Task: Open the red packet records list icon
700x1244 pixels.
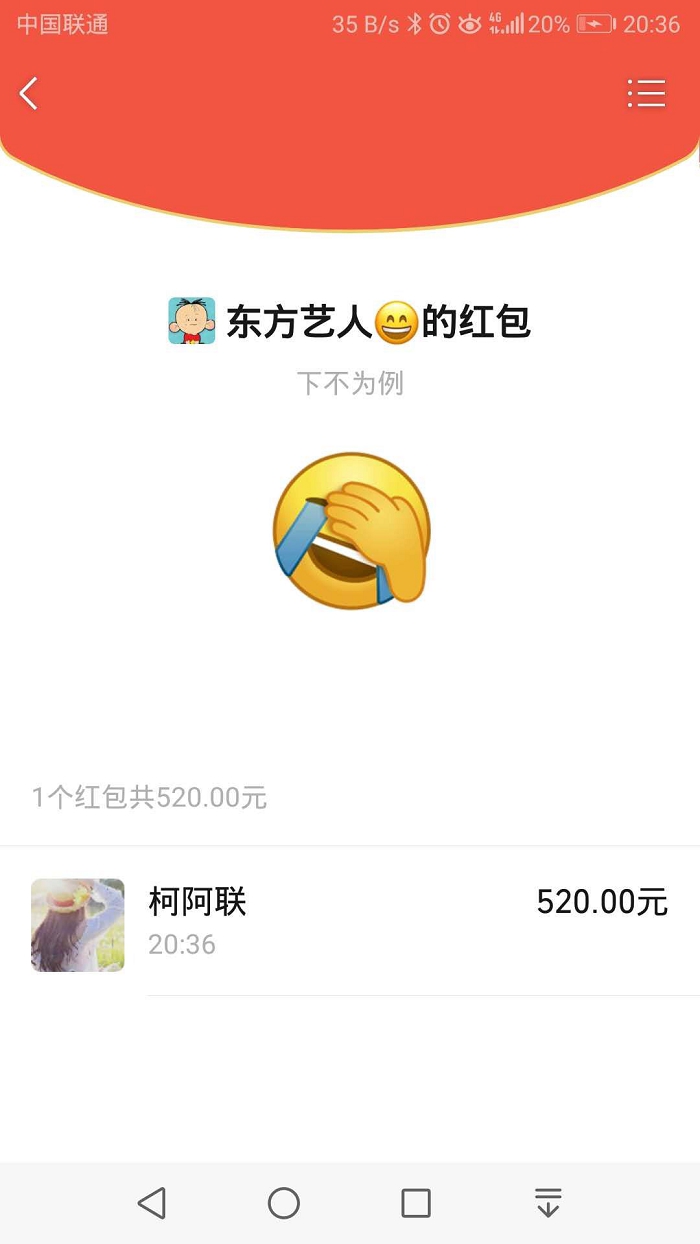Action: (x=646, y=93)
